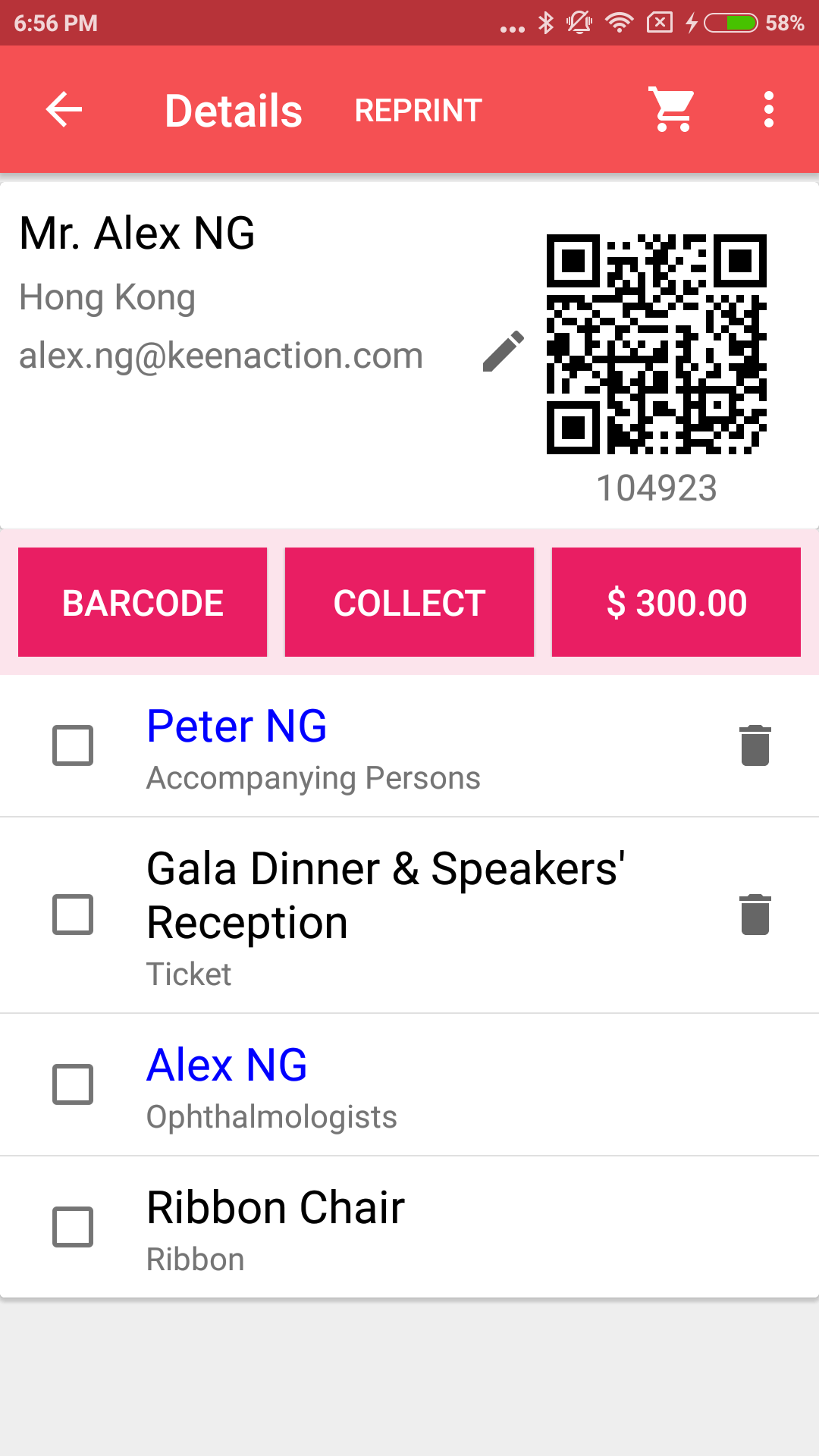The width and height of the screenshot is (819, 1456).
Task: Open the Alex NG link
Action: 227,1065
